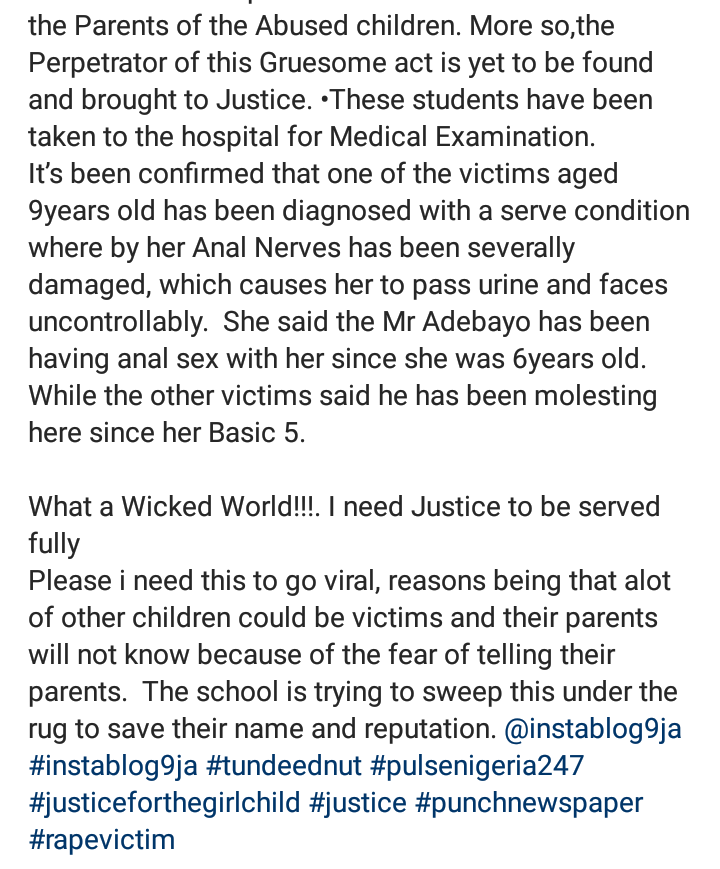
Task: View posts tagged #pulsenigeria247
Action: 477,766
